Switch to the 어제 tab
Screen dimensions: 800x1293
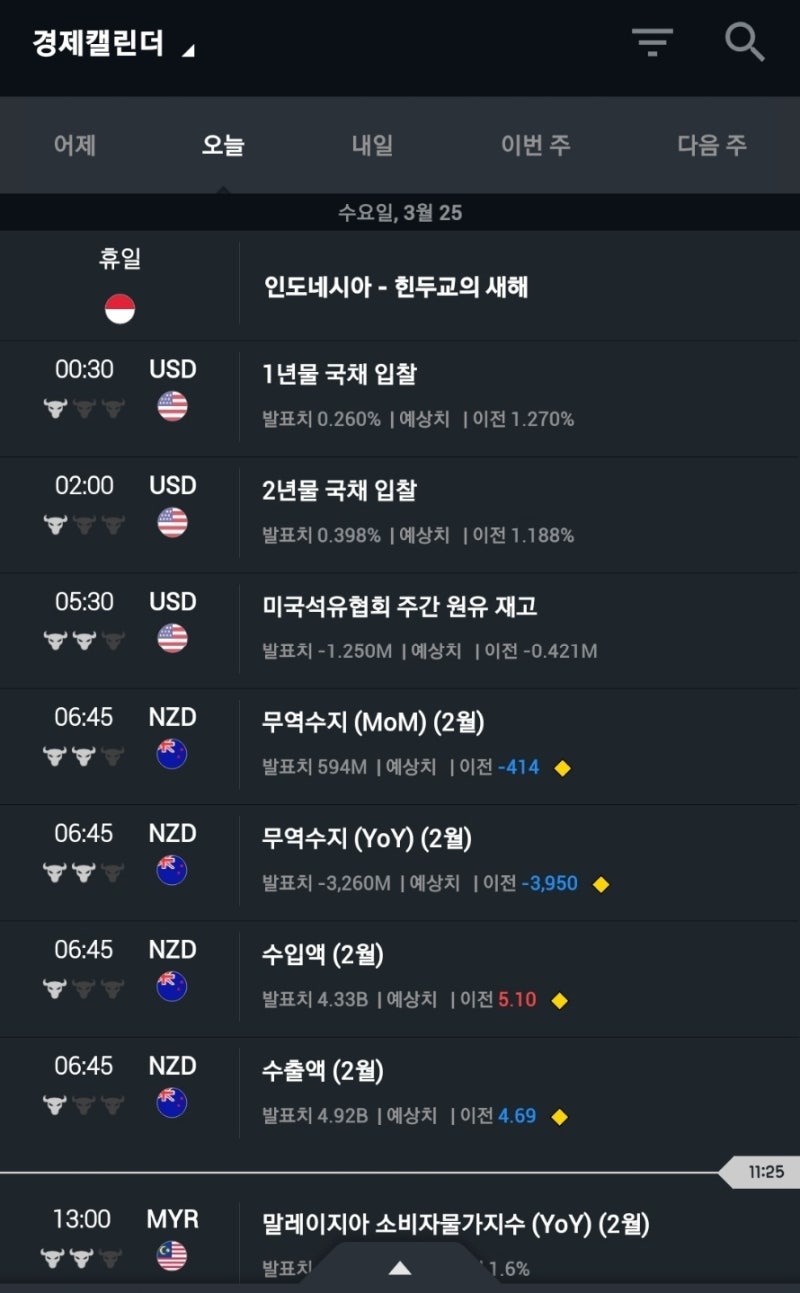click(x=75, y=145)
